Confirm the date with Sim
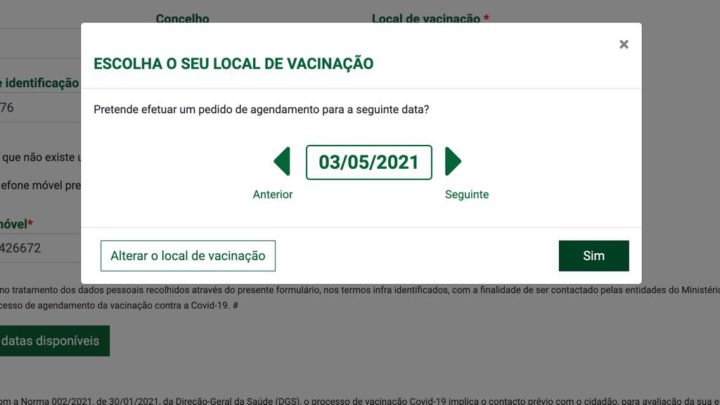Image resolution: width=720 pixels, height=405 pixels. pos(593,256)
